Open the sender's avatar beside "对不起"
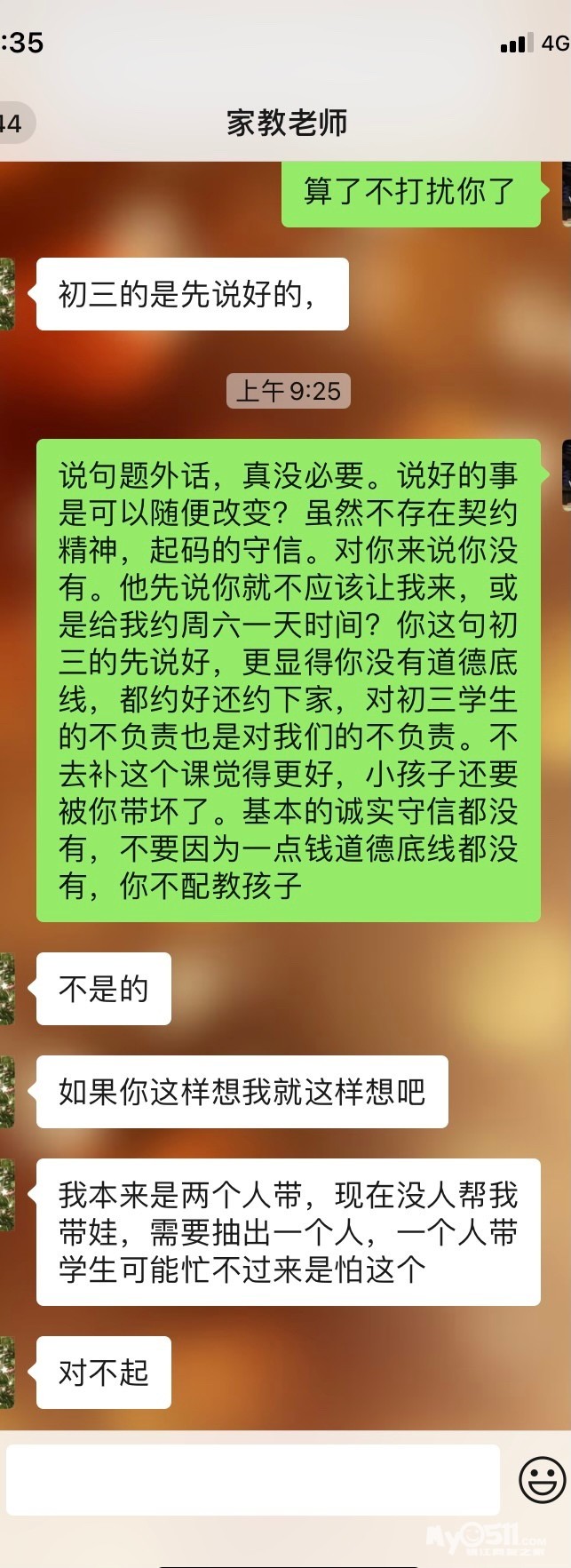Viewport: 571px width, 1568px height. click(7, 1372)
